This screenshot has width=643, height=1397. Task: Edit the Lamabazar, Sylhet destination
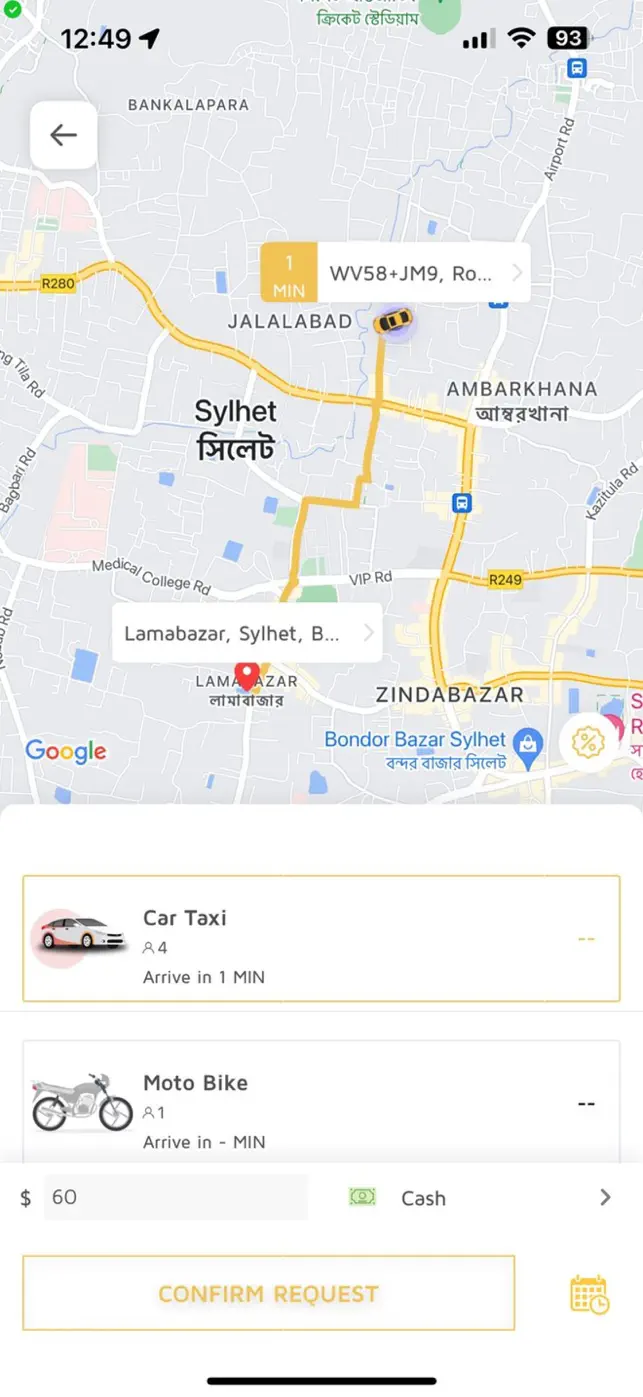245,633
